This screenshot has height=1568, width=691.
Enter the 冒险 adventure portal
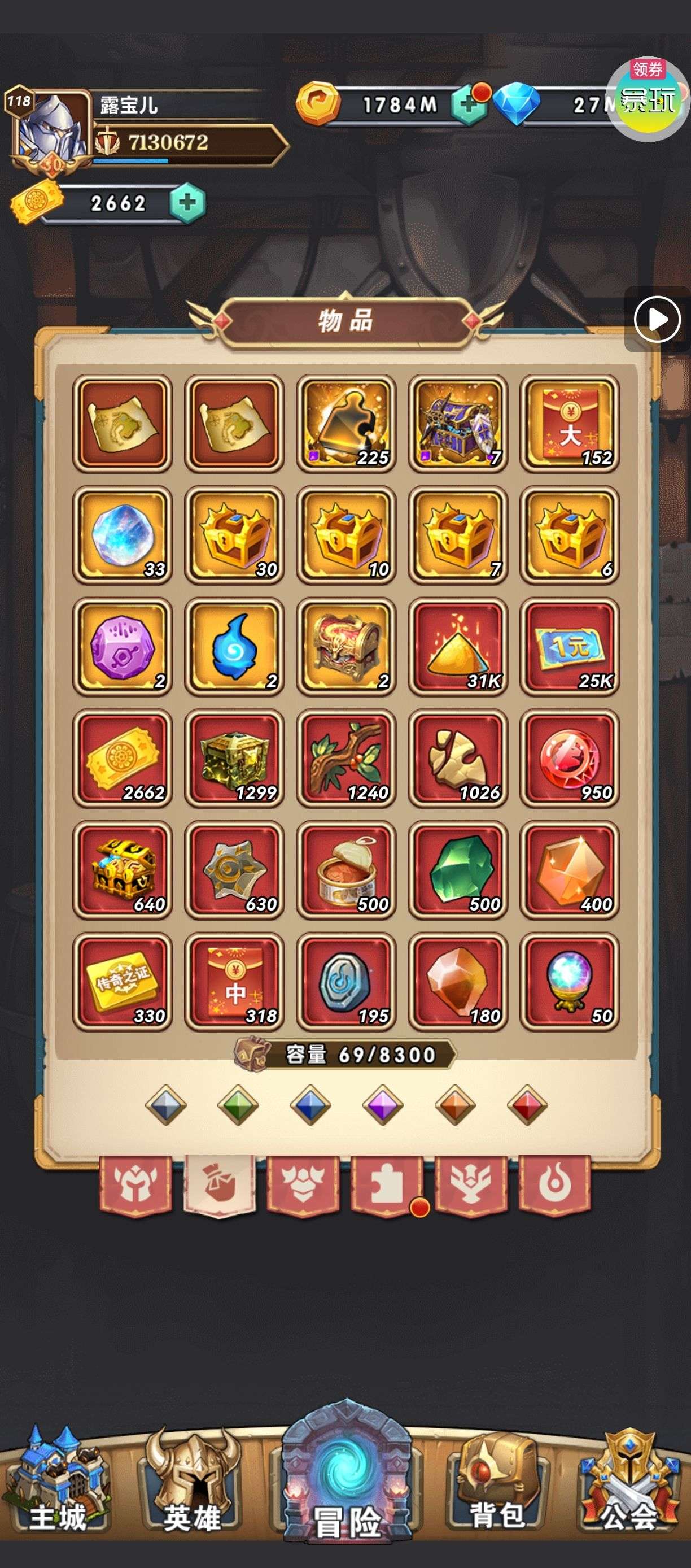[347, 1472]
